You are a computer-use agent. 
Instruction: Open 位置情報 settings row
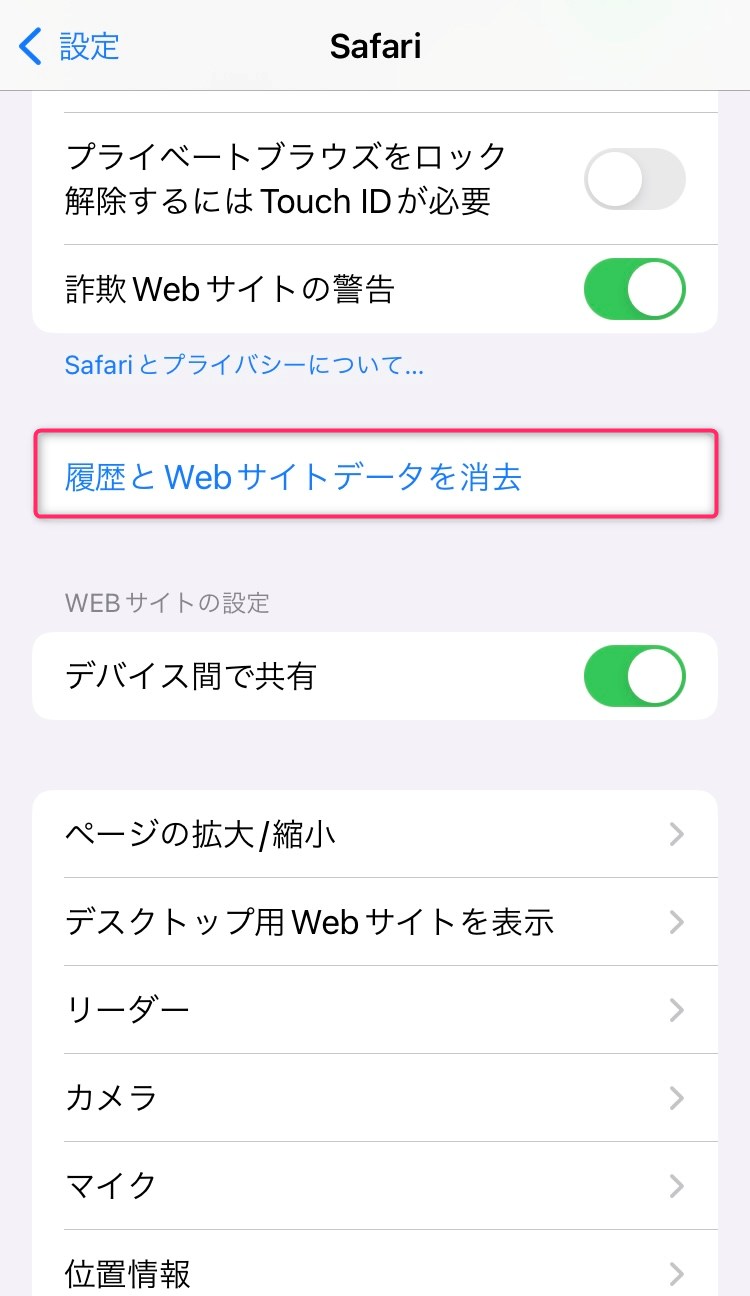pos(375,1264)
